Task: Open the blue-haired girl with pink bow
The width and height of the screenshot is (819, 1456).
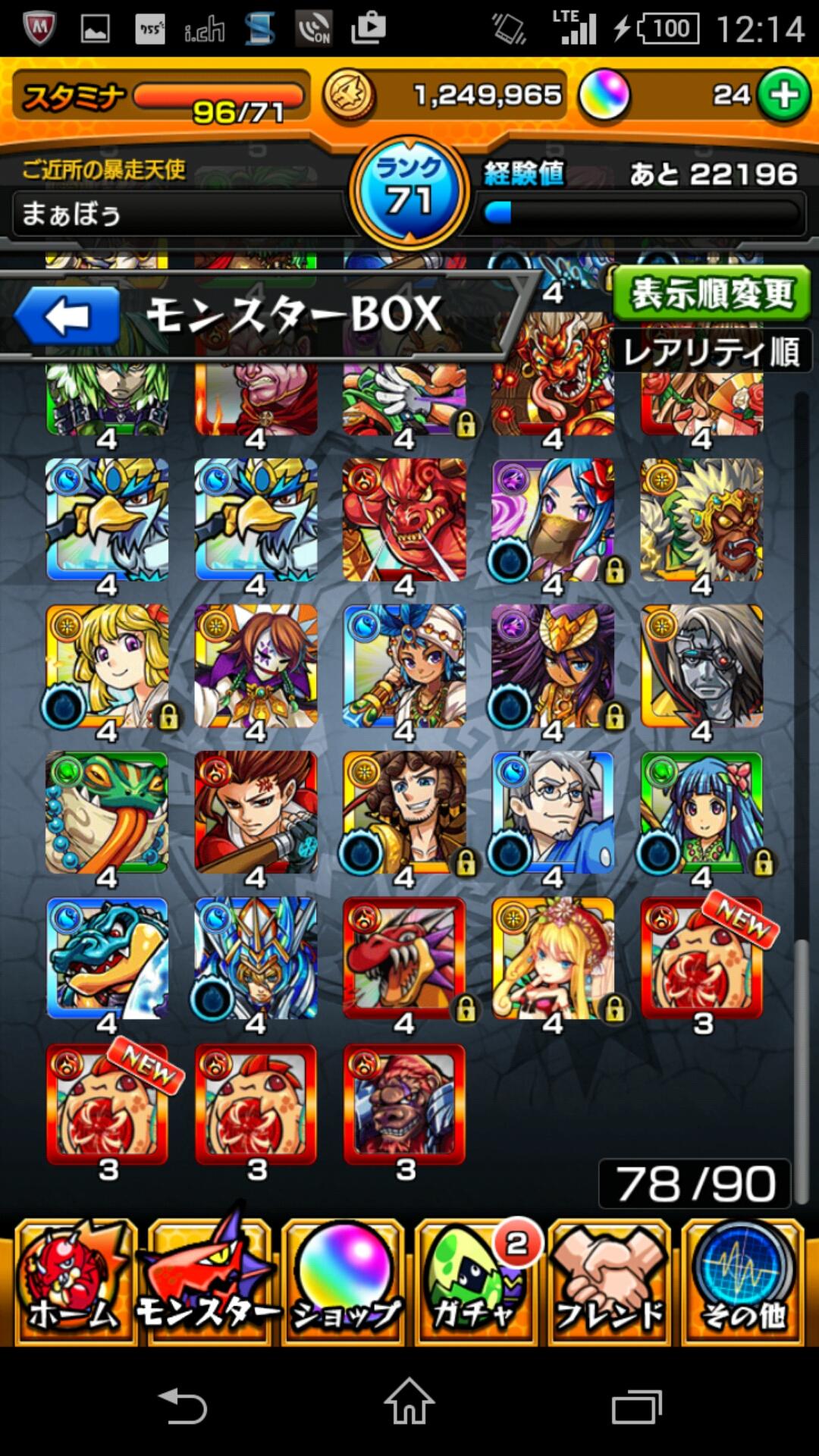Action: coord(701,811)
